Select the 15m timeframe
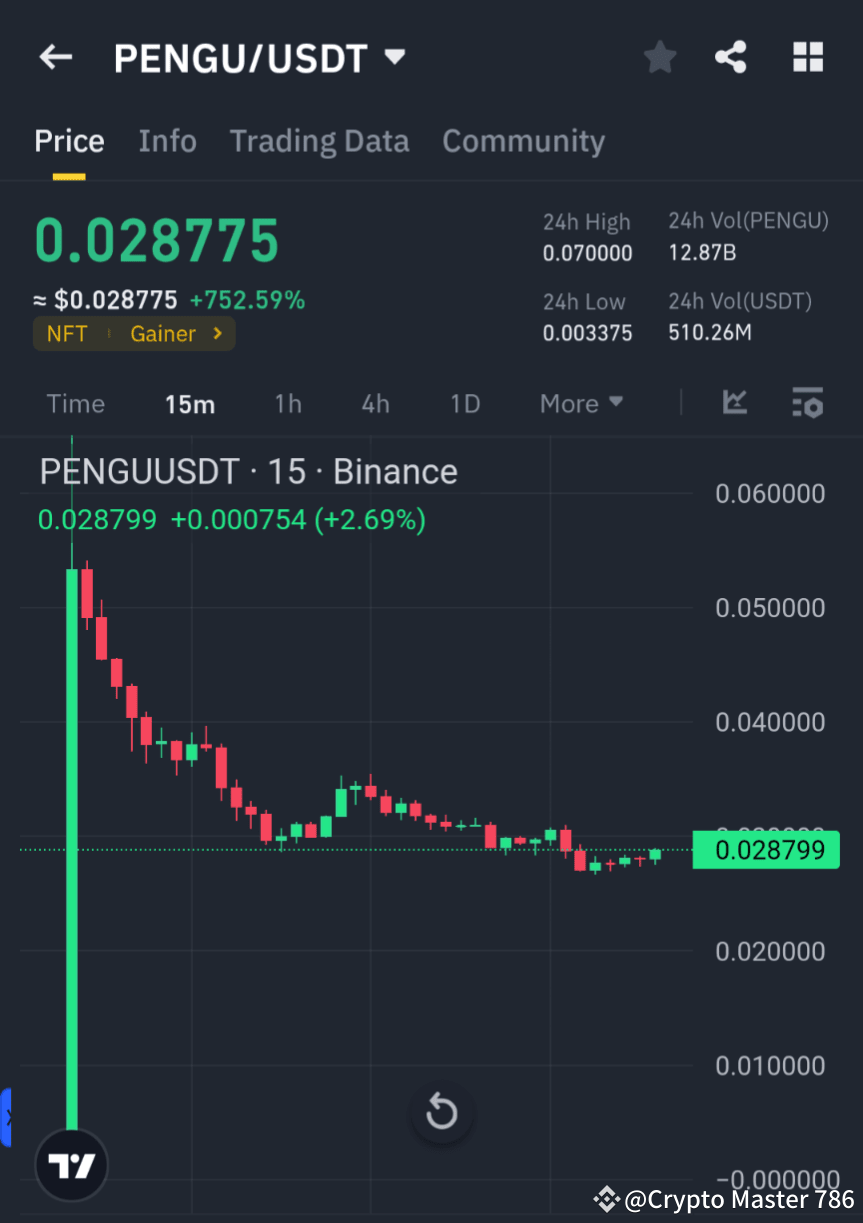The height and width of the screenshot is (1223, 863). [190, 403]
